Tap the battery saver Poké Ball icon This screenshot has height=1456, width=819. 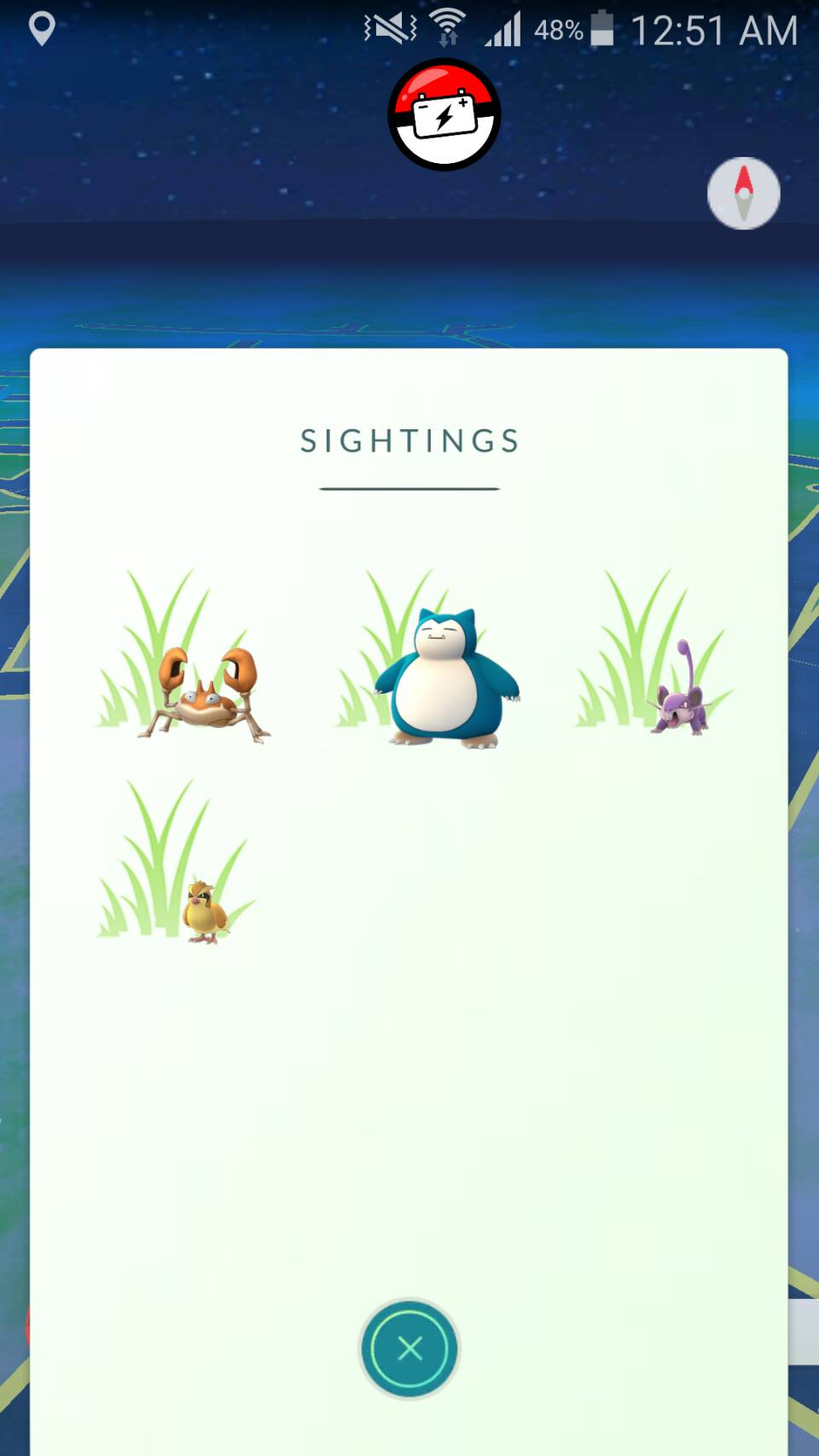[x=444, y=114]
